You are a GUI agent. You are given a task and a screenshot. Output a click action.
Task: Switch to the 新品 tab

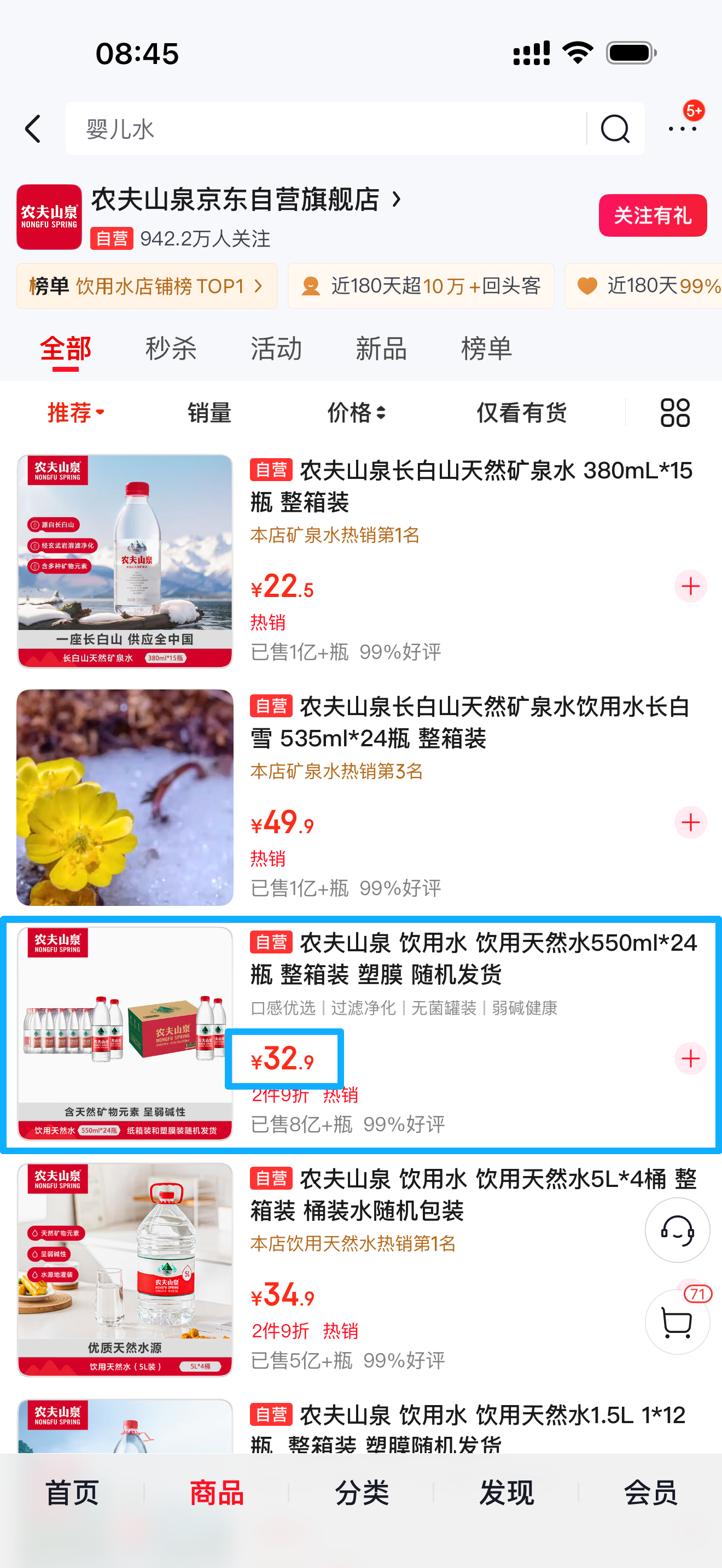point(381,349)
